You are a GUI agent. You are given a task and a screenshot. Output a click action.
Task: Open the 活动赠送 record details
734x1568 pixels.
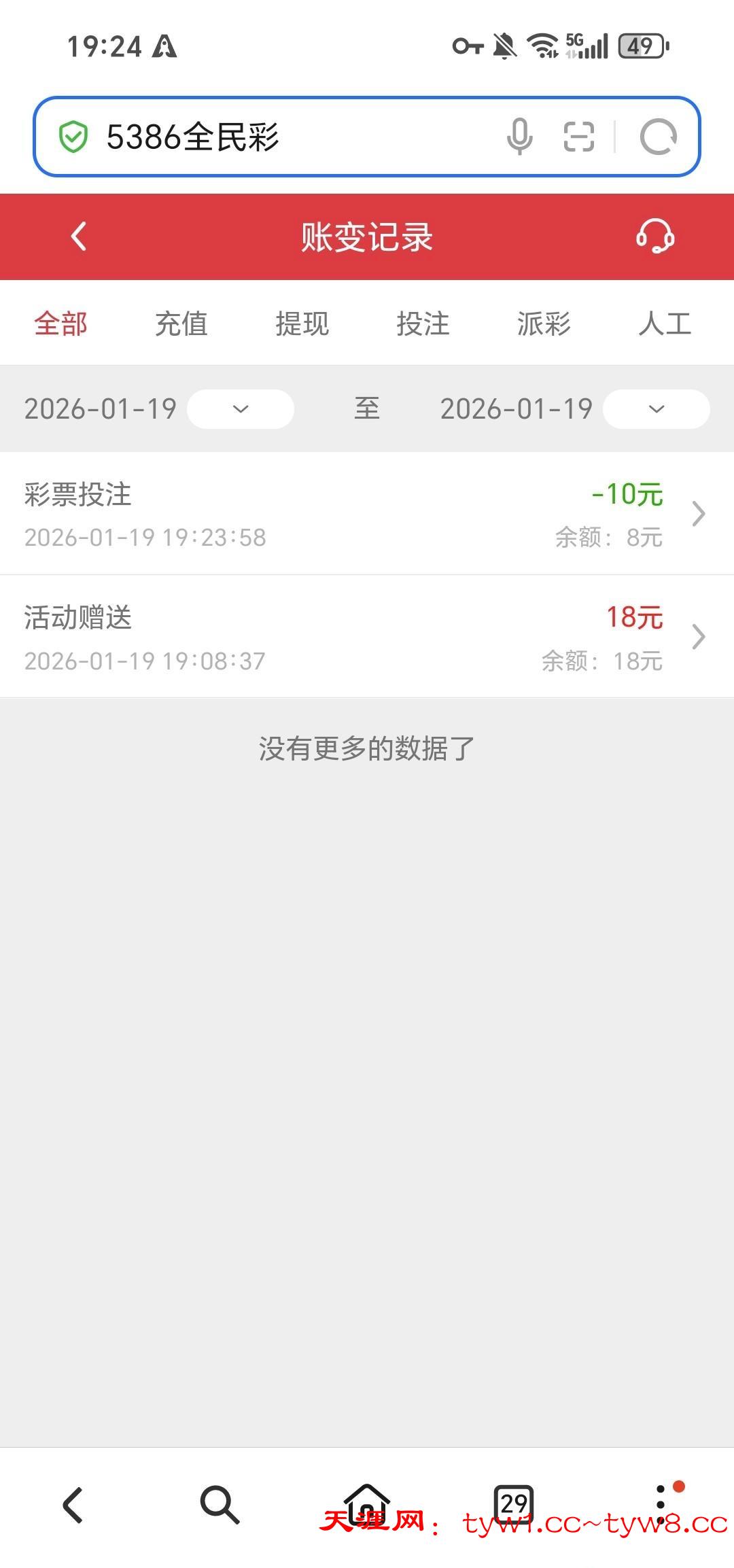click(367, 637)
